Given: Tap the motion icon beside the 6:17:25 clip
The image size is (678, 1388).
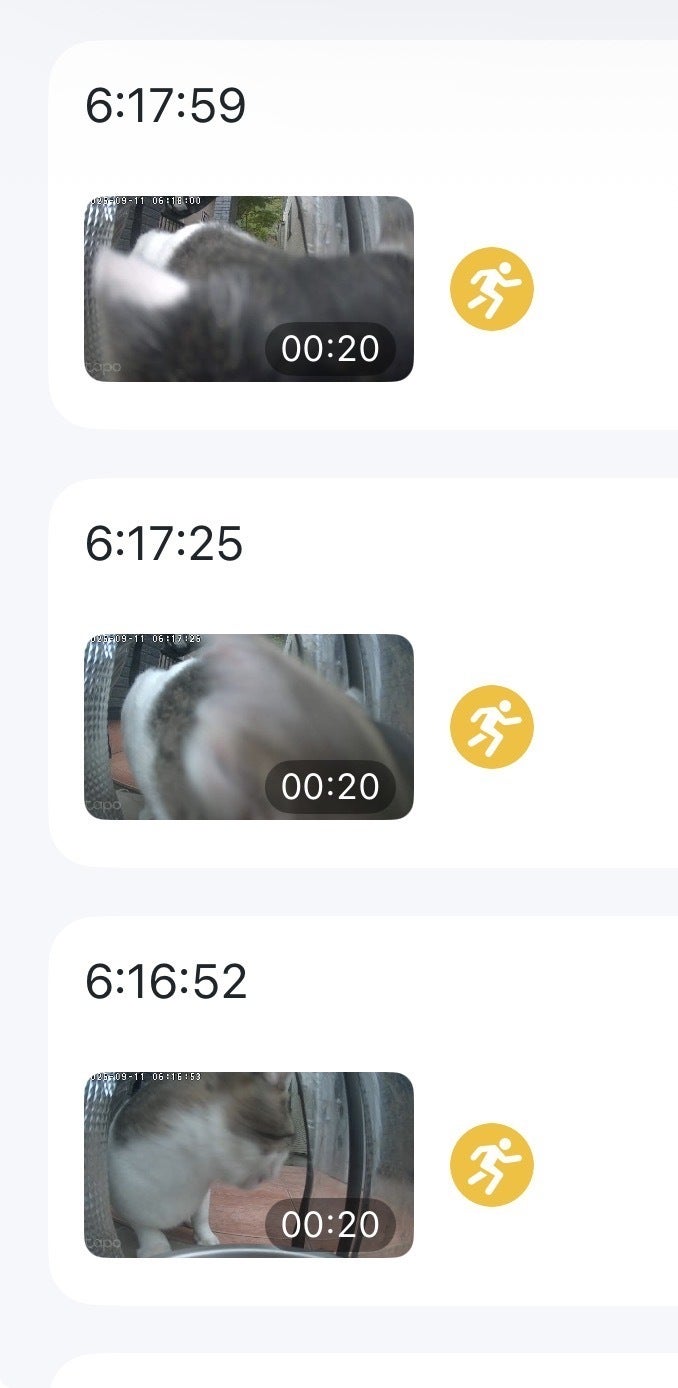Looking at the screenshot, I should pos(492,727).
